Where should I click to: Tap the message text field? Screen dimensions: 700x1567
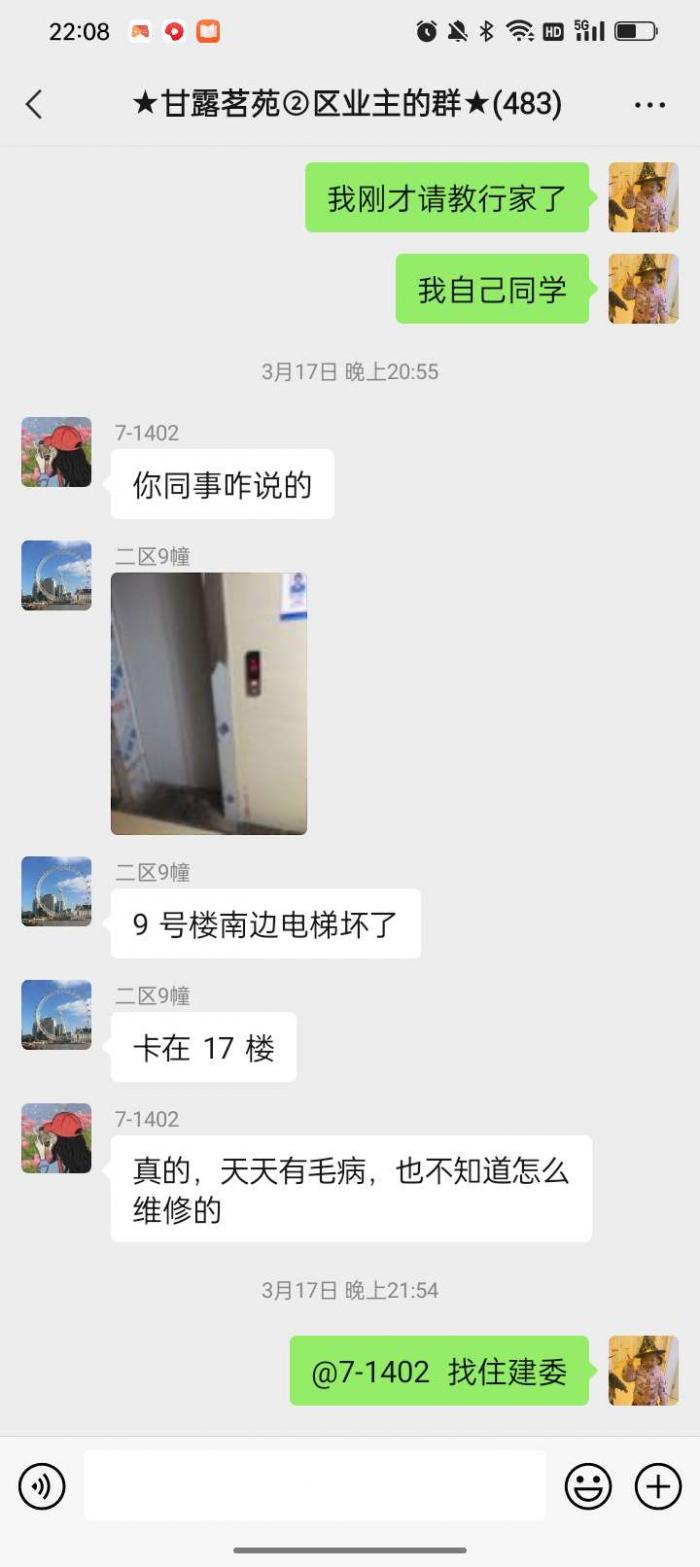(x=315, y=1485)
